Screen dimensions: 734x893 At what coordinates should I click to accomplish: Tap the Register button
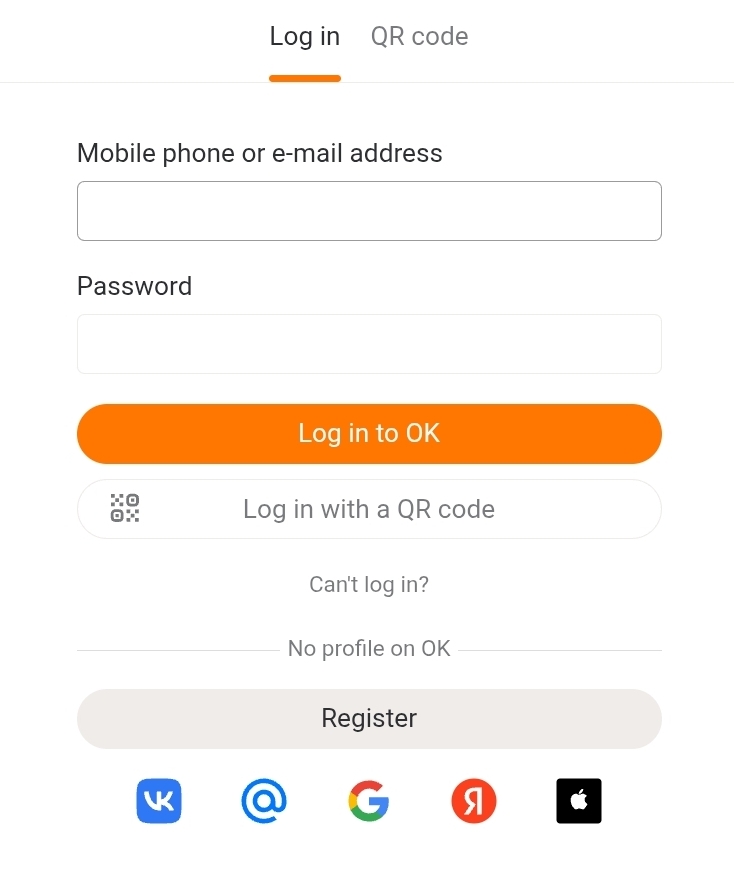369,718
